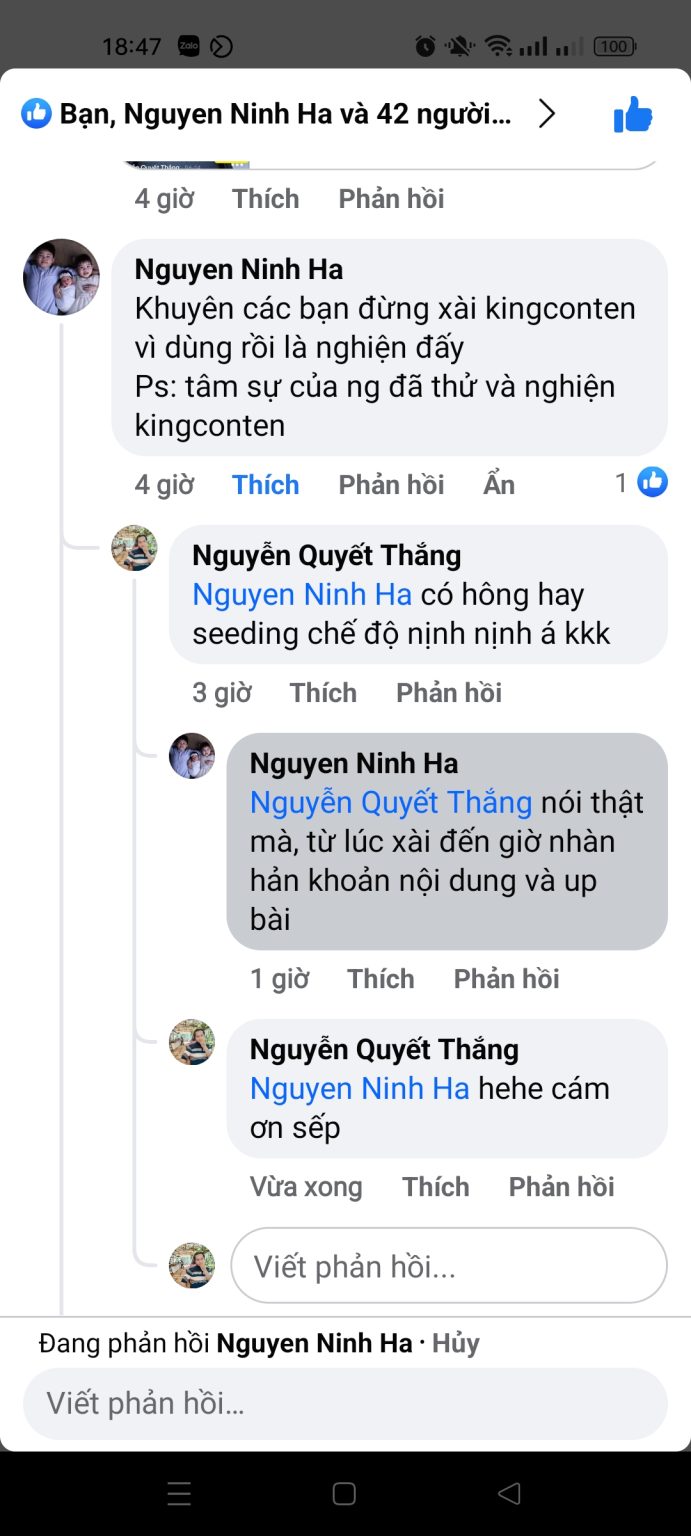Like the 'hehe cám ơn sếp' reply

436,1187
